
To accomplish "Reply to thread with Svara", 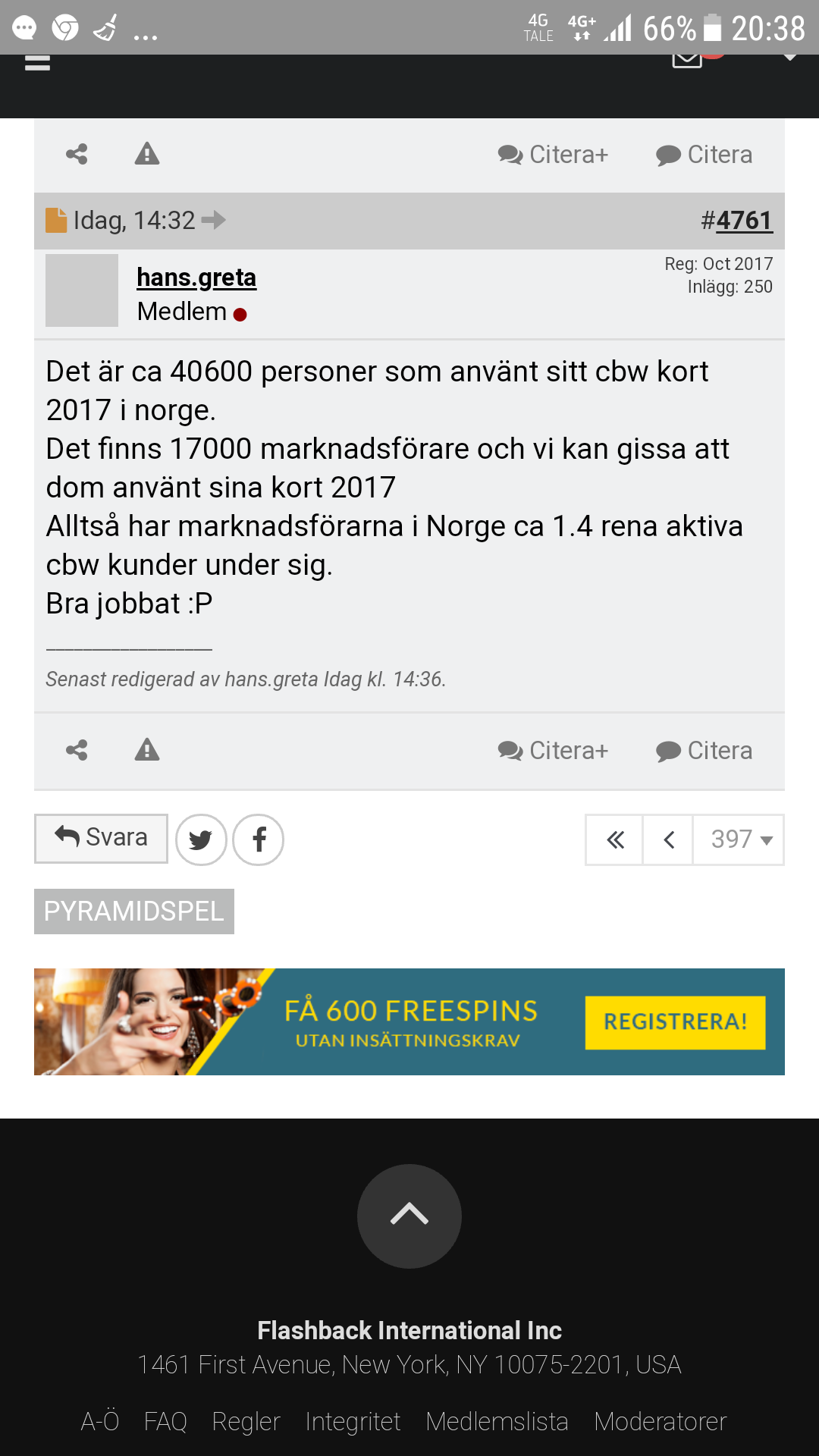I will click(101, 838).
